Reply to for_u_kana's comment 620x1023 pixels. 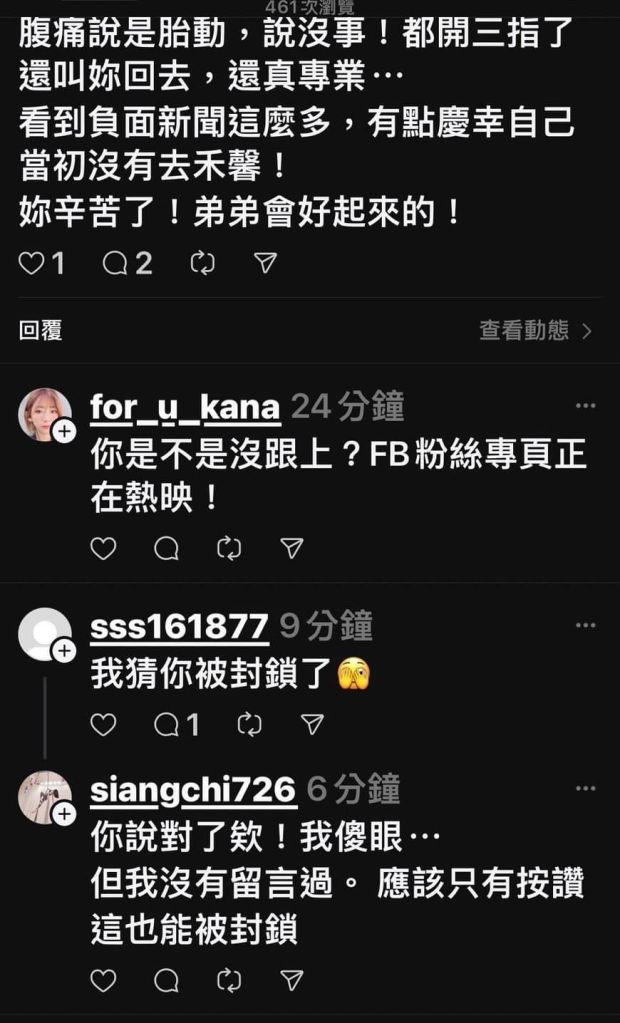pyautogui.click(x=167, y=548)
